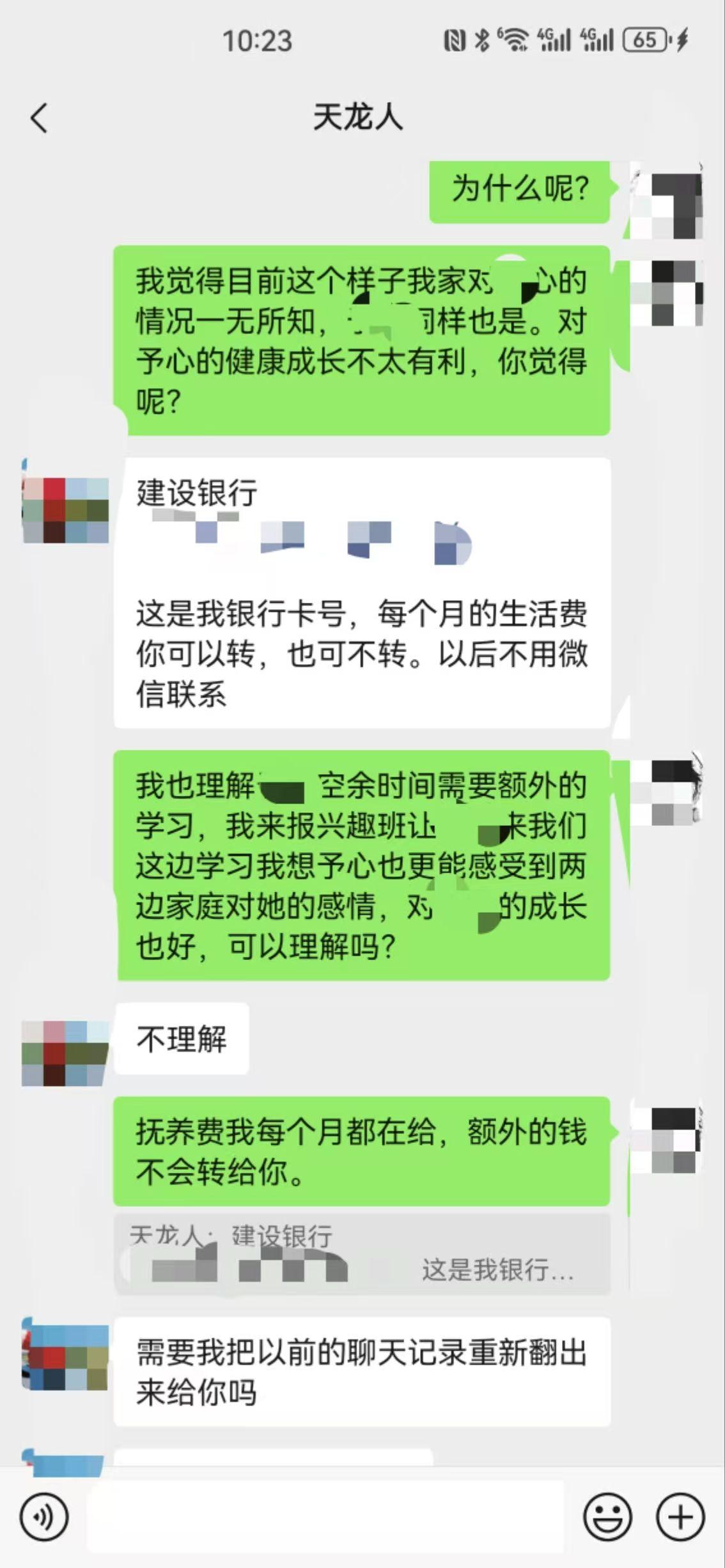The width and height of the screenshot is (725, 1568).
Task: Tap the 4G signal indicator
Action: coord(552,40)
